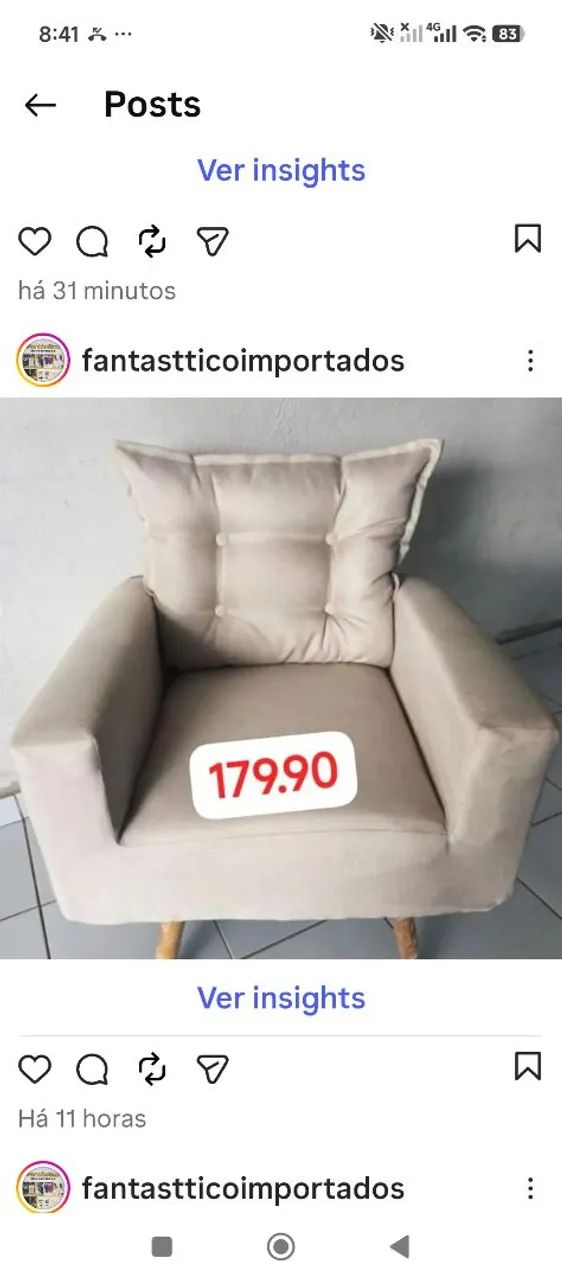Image resolution: width=562 pixels, height=1280 pixels.
Task: Open Ver insights below the armchair photo
Action: 281,998
